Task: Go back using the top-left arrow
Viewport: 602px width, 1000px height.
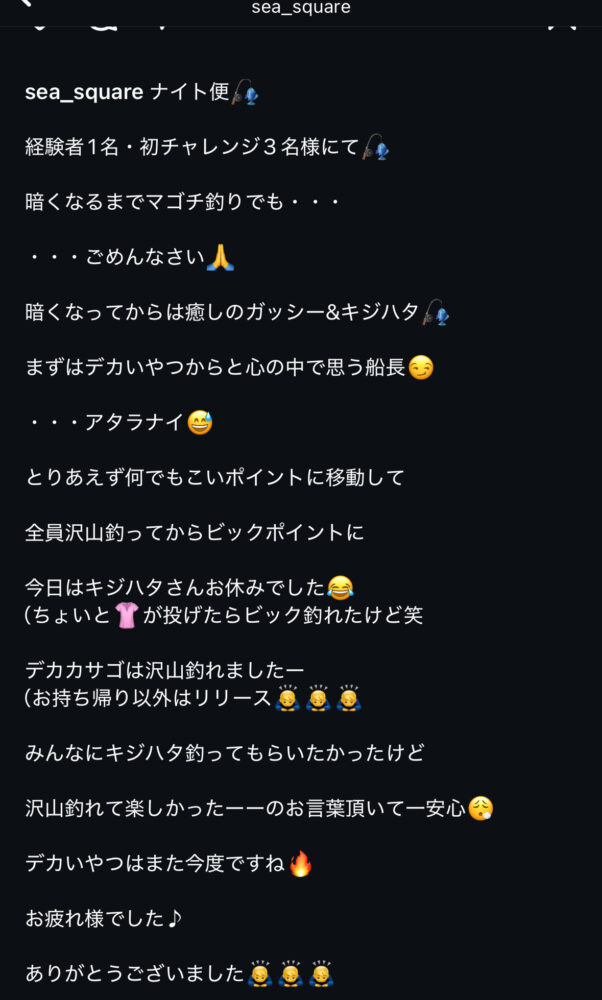Action: [26, 4]
